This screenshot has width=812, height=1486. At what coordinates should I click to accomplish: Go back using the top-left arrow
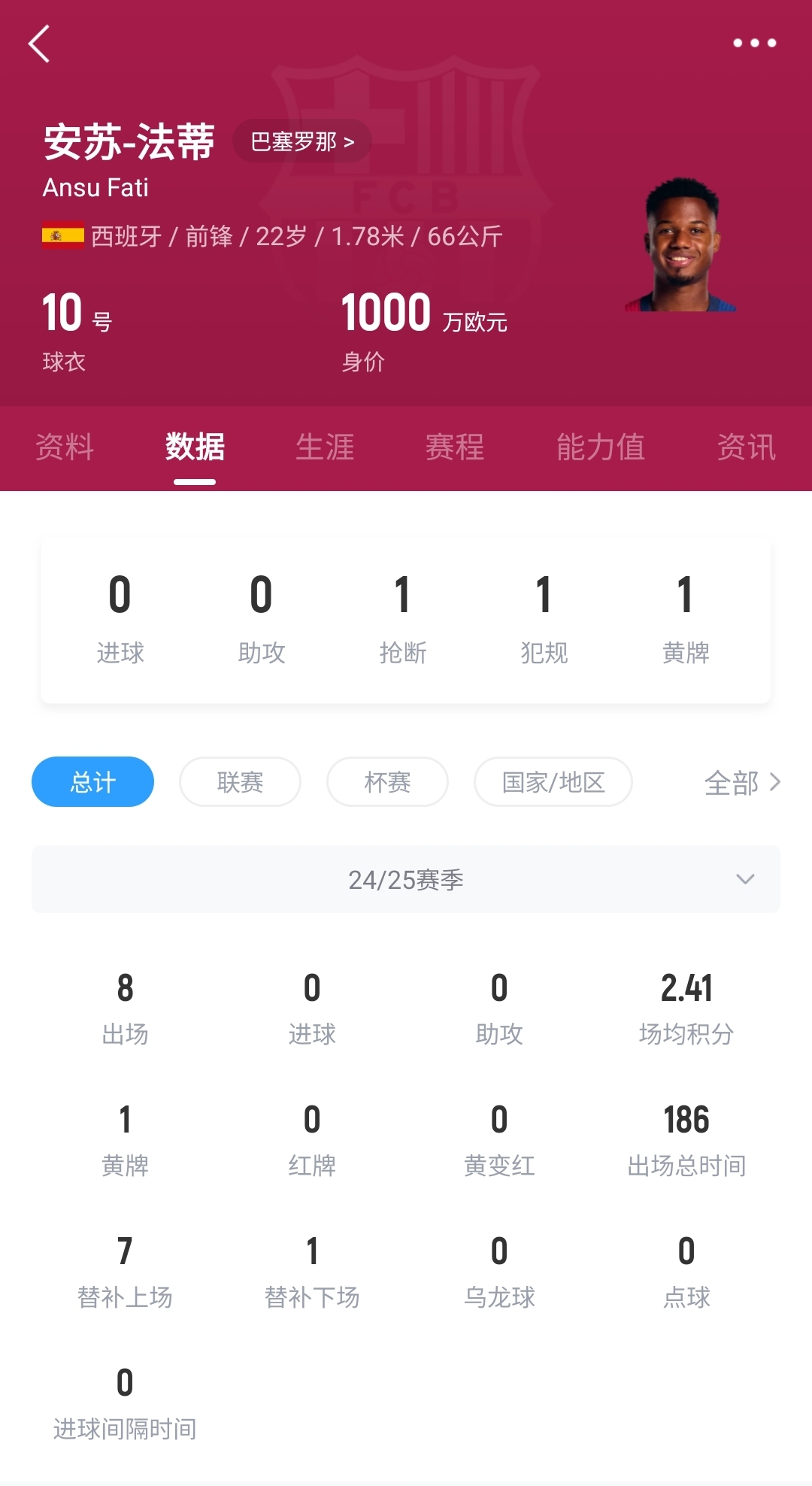click(39, 44)
